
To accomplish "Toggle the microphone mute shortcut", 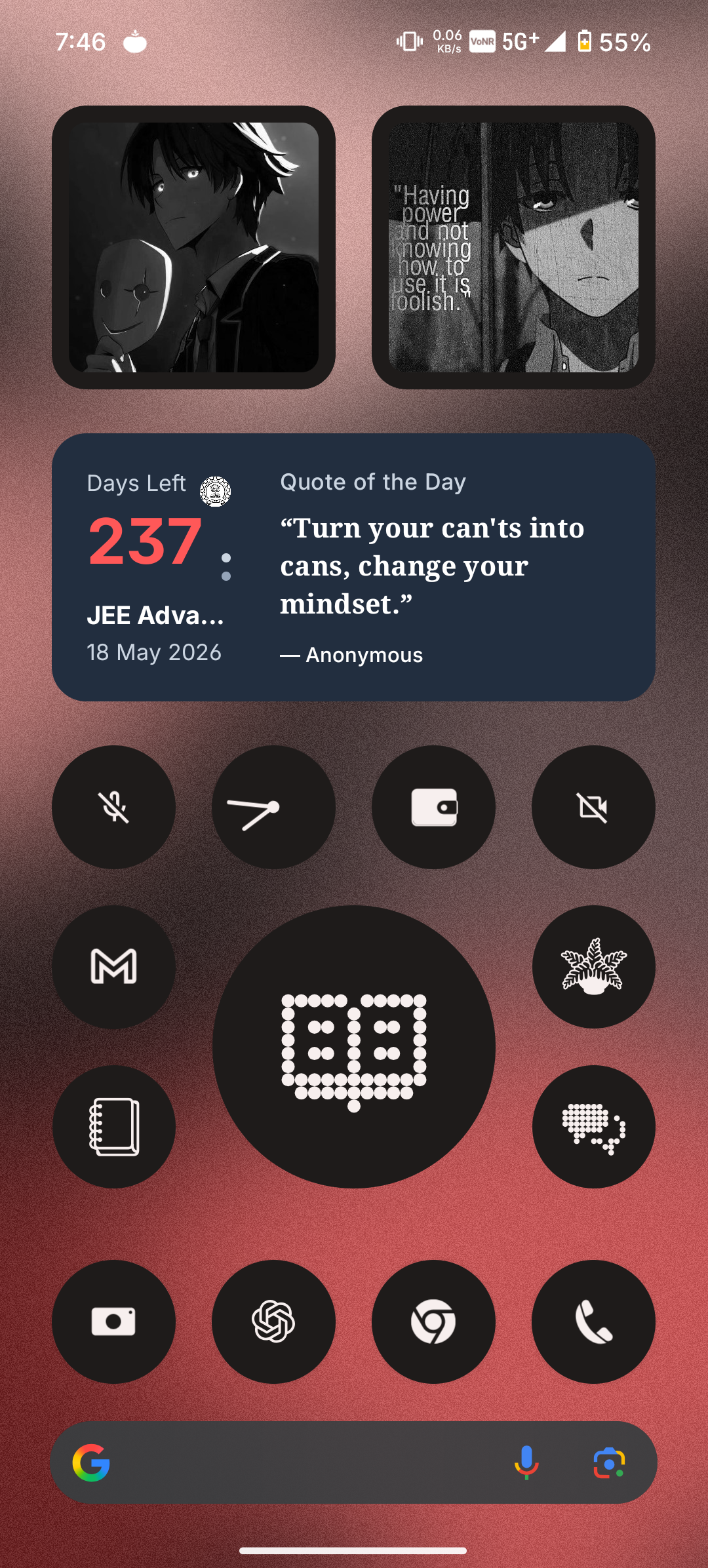I will [114, 807].
